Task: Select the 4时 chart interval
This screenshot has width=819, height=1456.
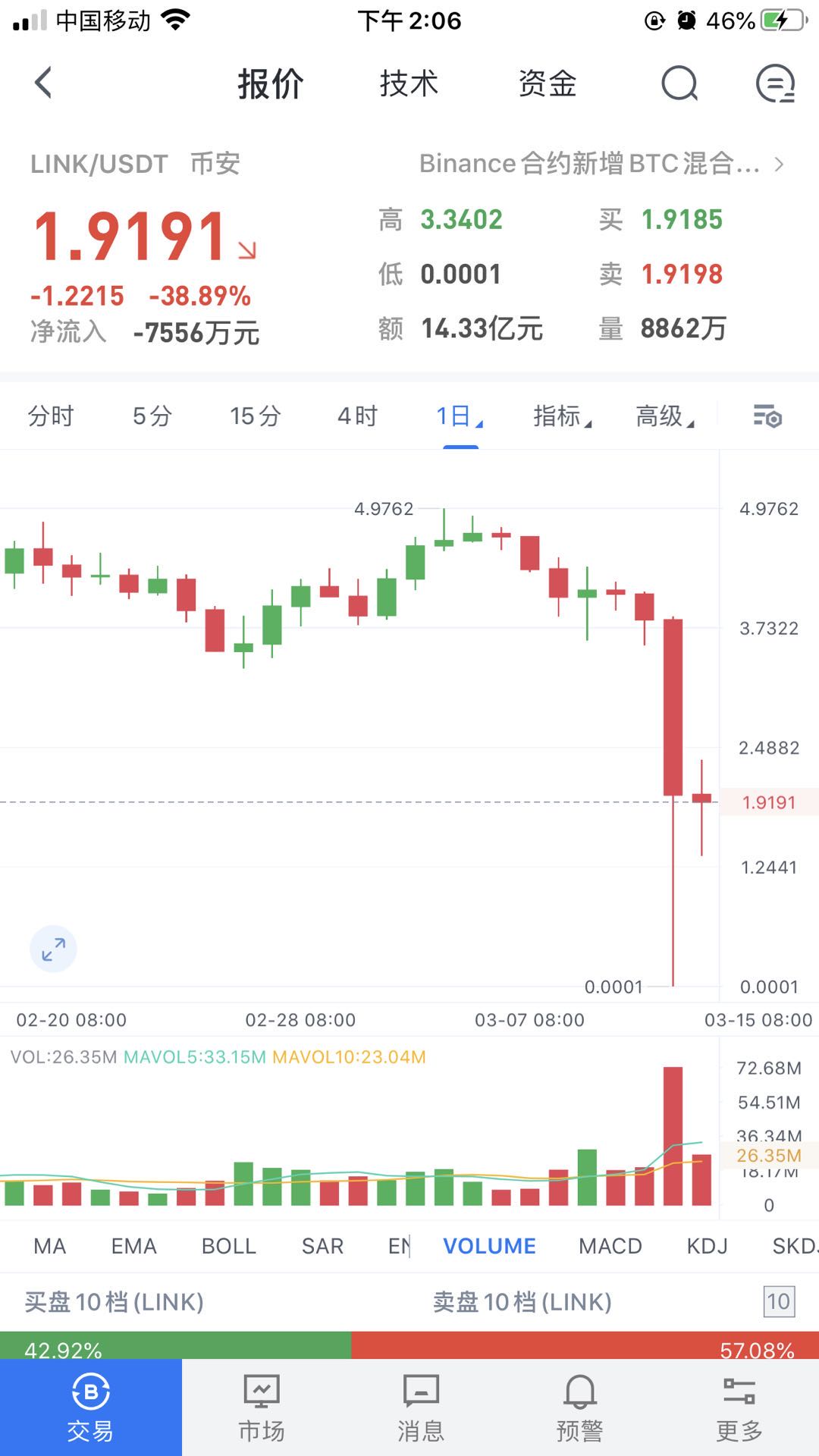Action: pos(357,416)
